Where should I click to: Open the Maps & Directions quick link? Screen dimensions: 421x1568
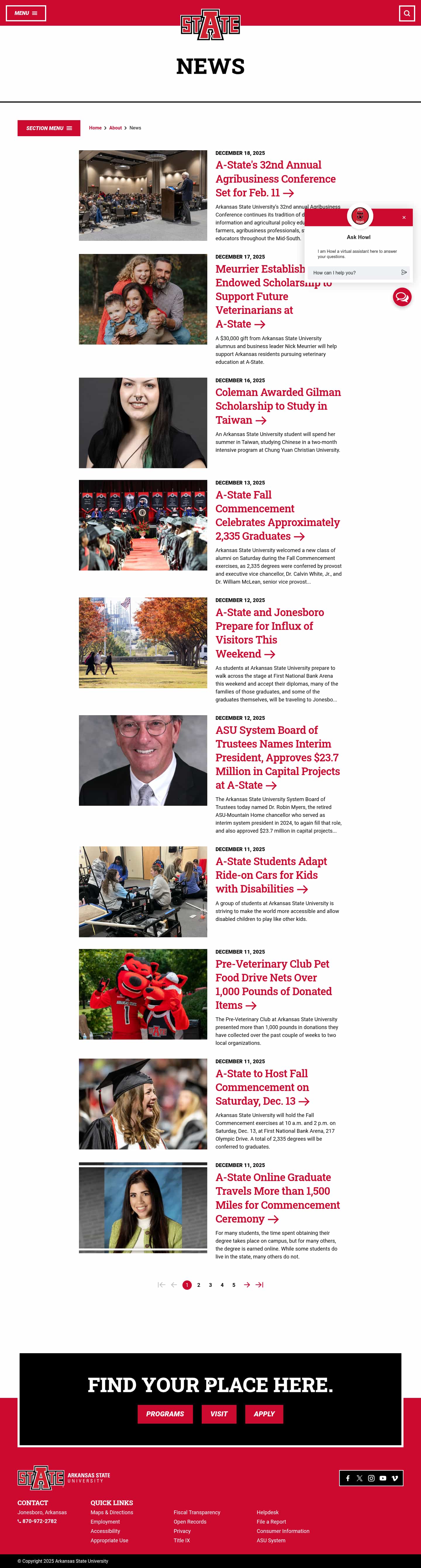tap(111, 1512)
